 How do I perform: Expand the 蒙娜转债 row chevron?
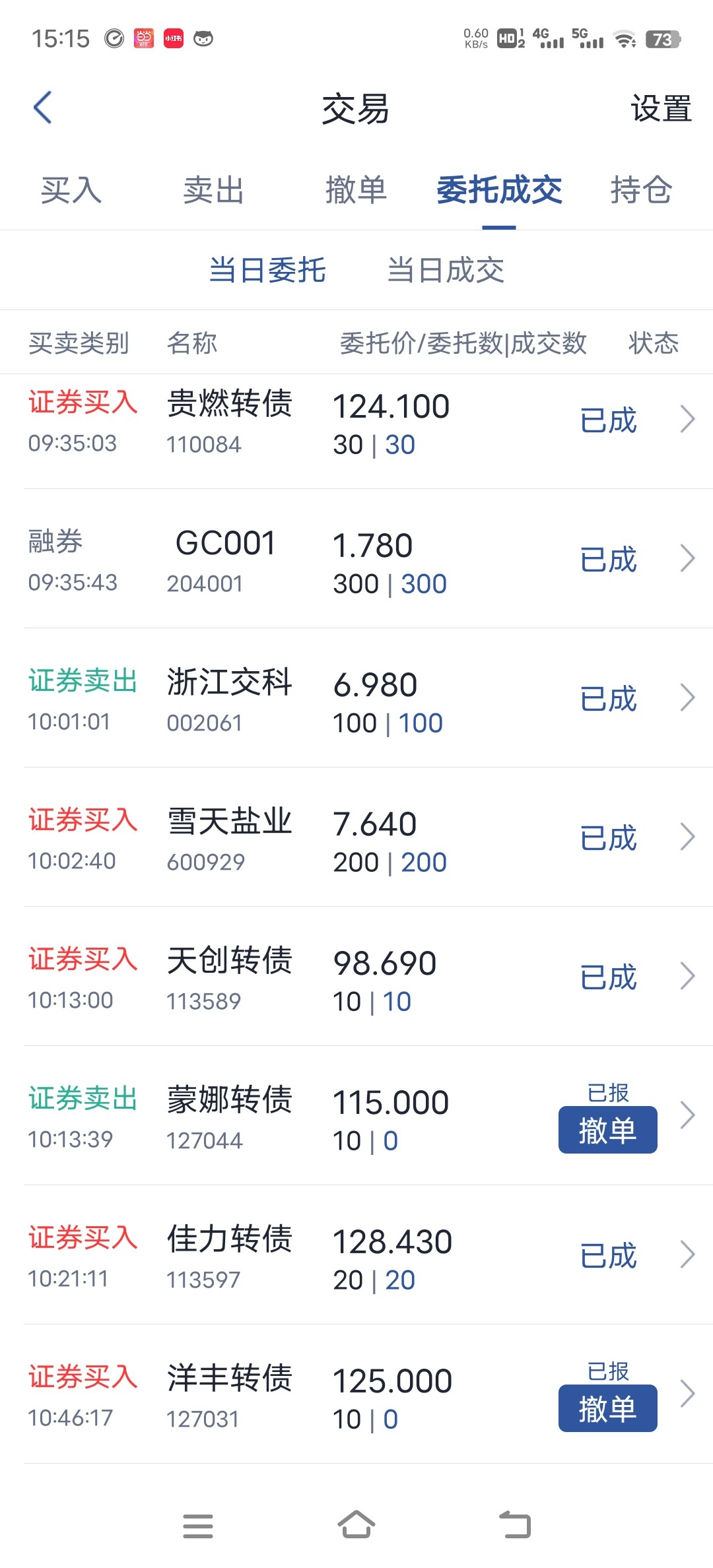(687, 1115)
